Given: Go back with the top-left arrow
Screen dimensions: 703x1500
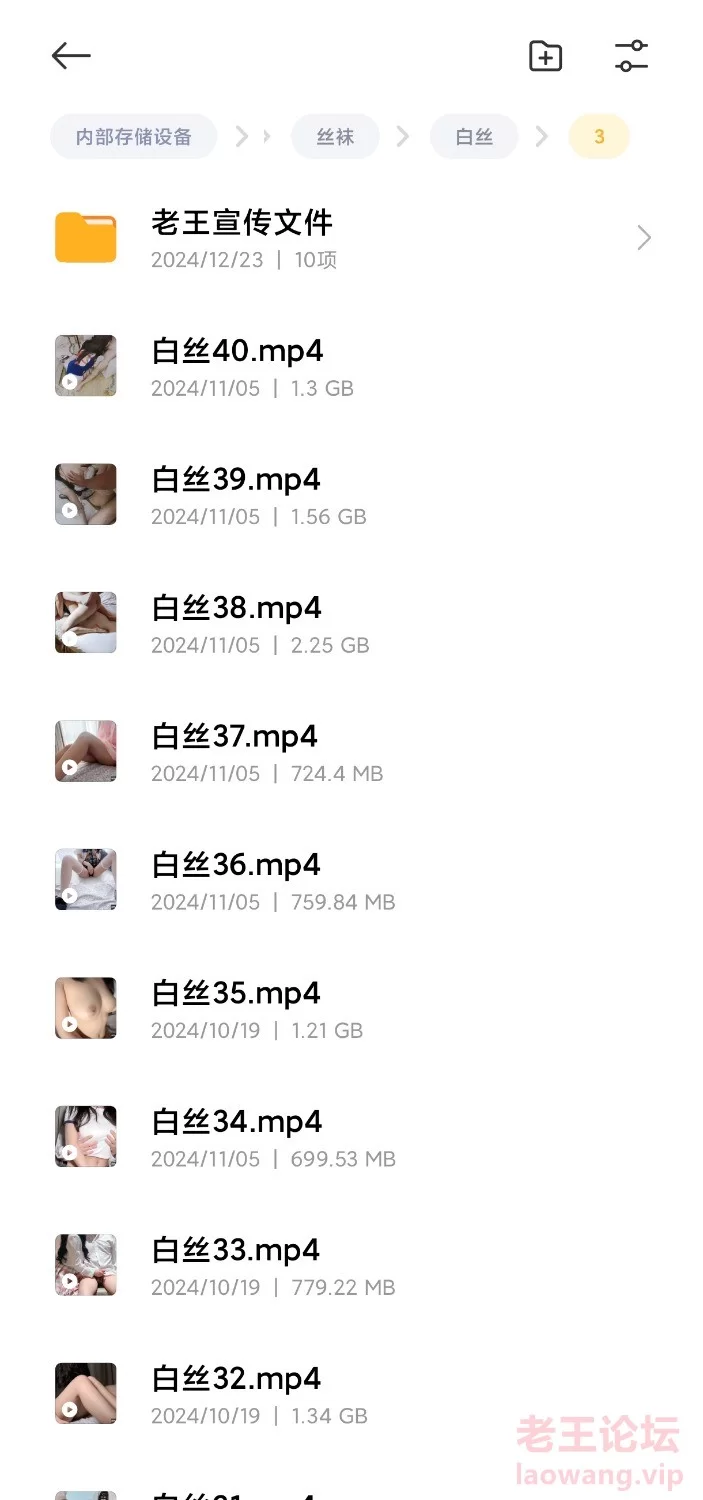Looking at the screenshot, I should coord(71,56).
